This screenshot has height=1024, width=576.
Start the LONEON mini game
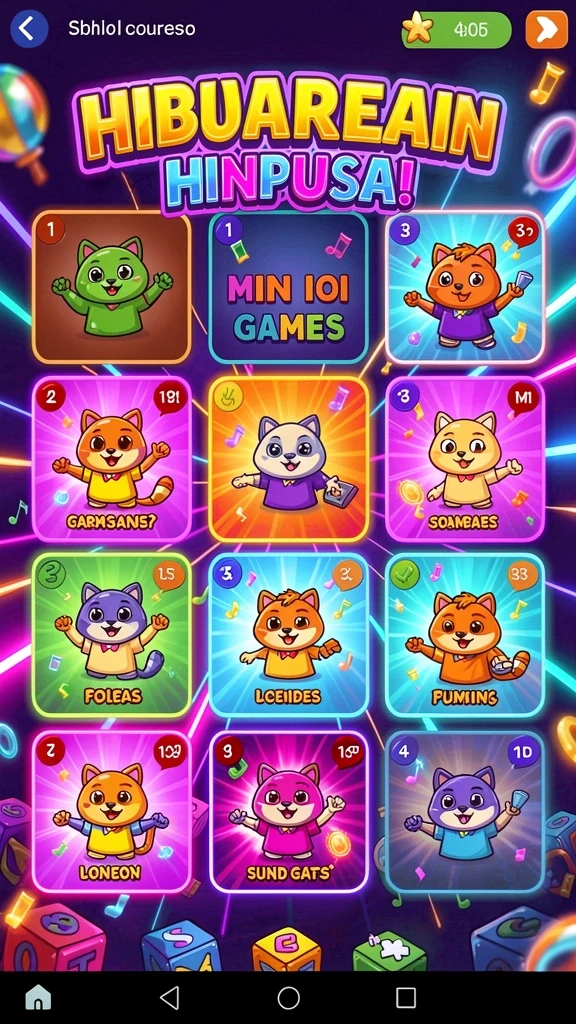coord(112,812)
